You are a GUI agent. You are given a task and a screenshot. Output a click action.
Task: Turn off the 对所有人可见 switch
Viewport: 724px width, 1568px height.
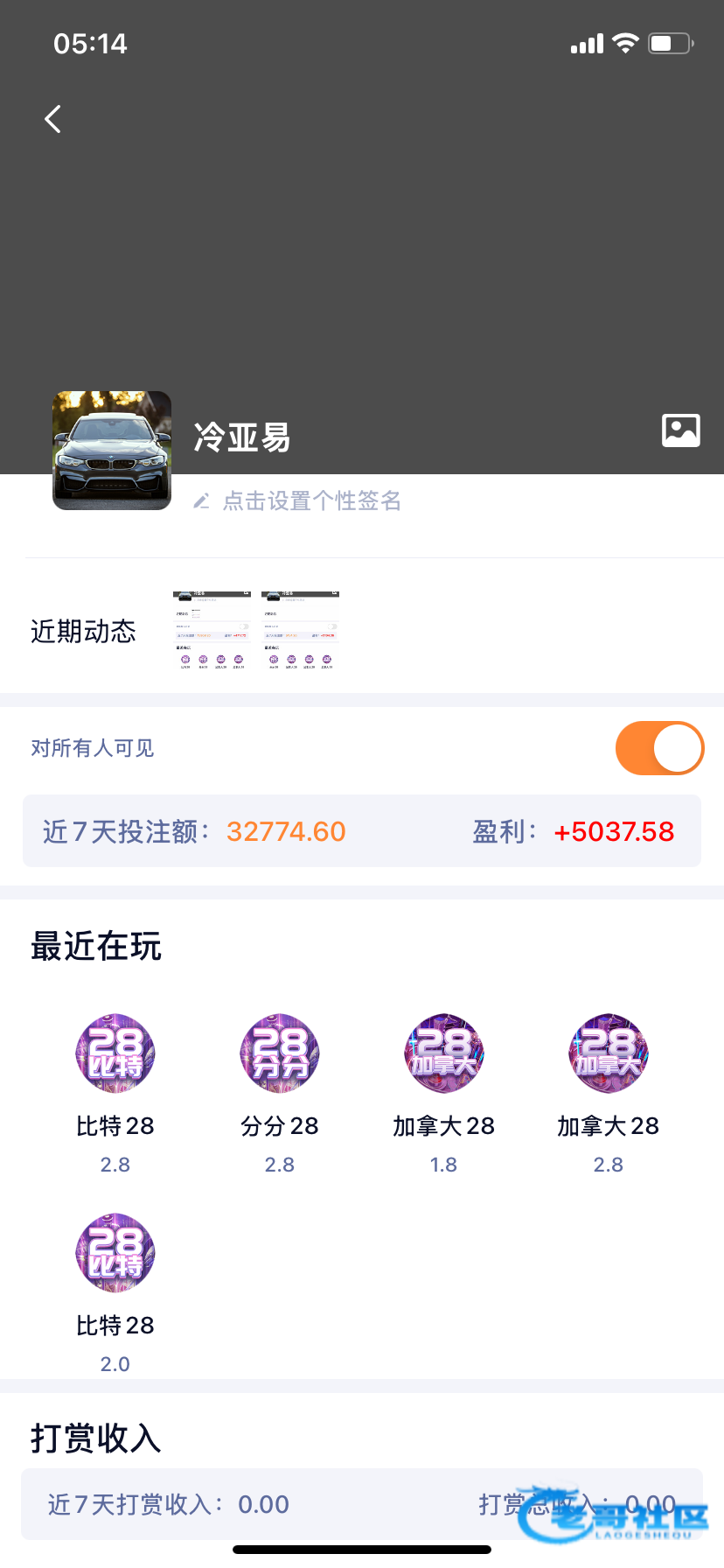click(x=659, y=748)
